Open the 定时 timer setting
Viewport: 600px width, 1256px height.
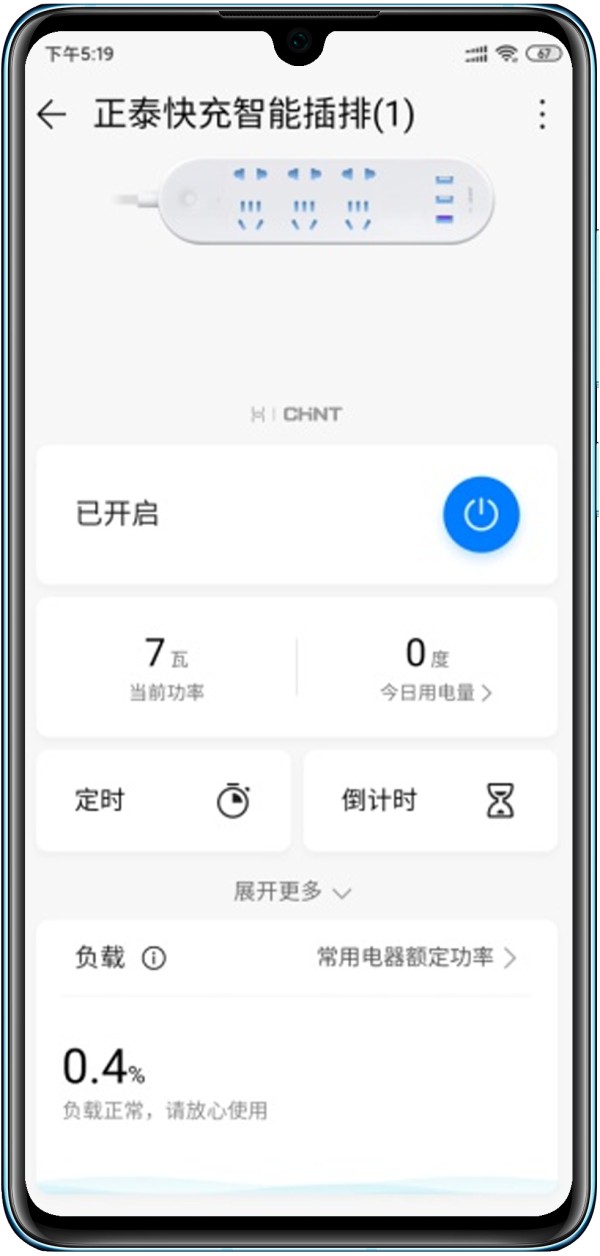coord(163,801)
